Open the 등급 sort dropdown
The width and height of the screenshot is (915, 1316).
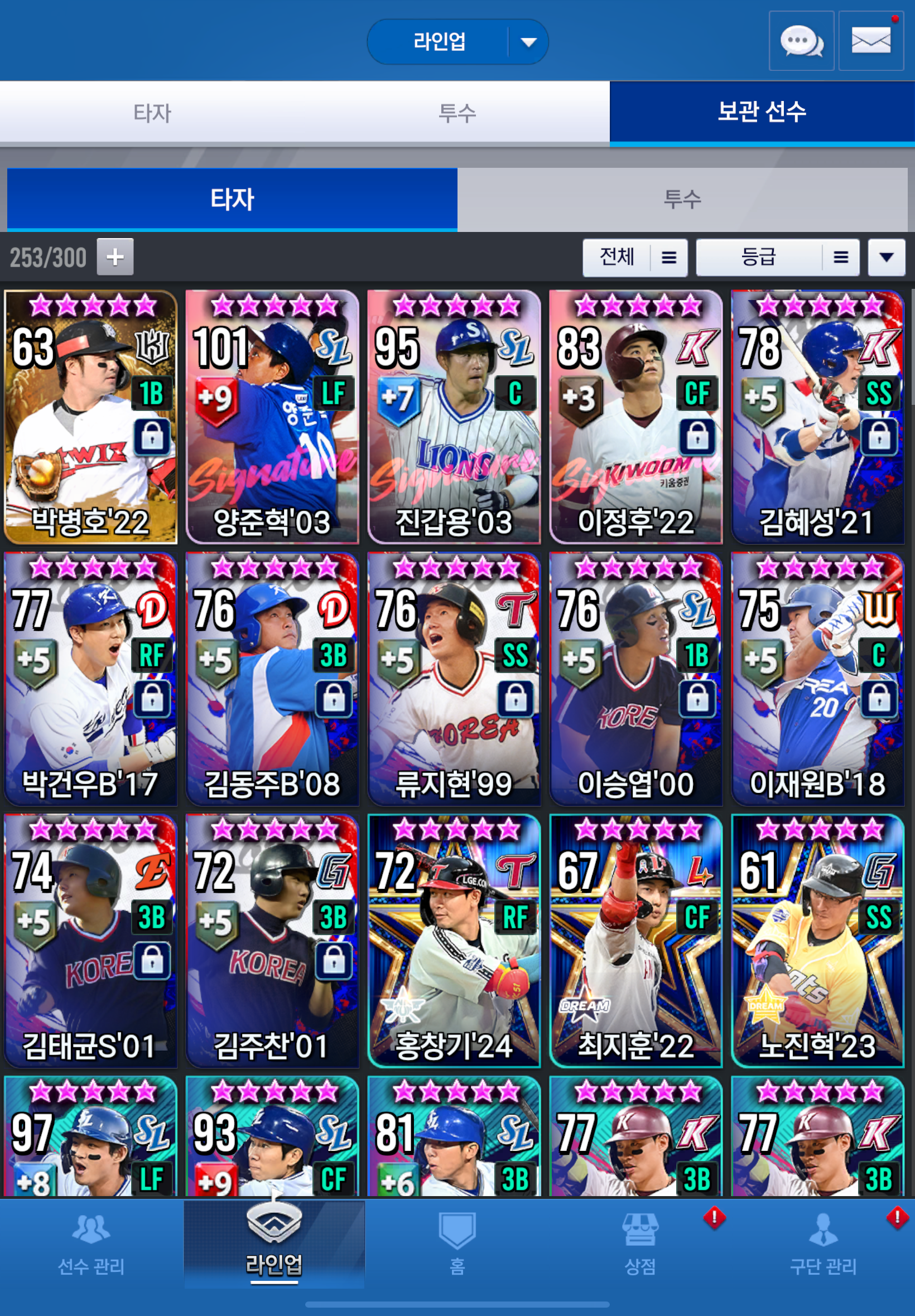pos(777,257)
